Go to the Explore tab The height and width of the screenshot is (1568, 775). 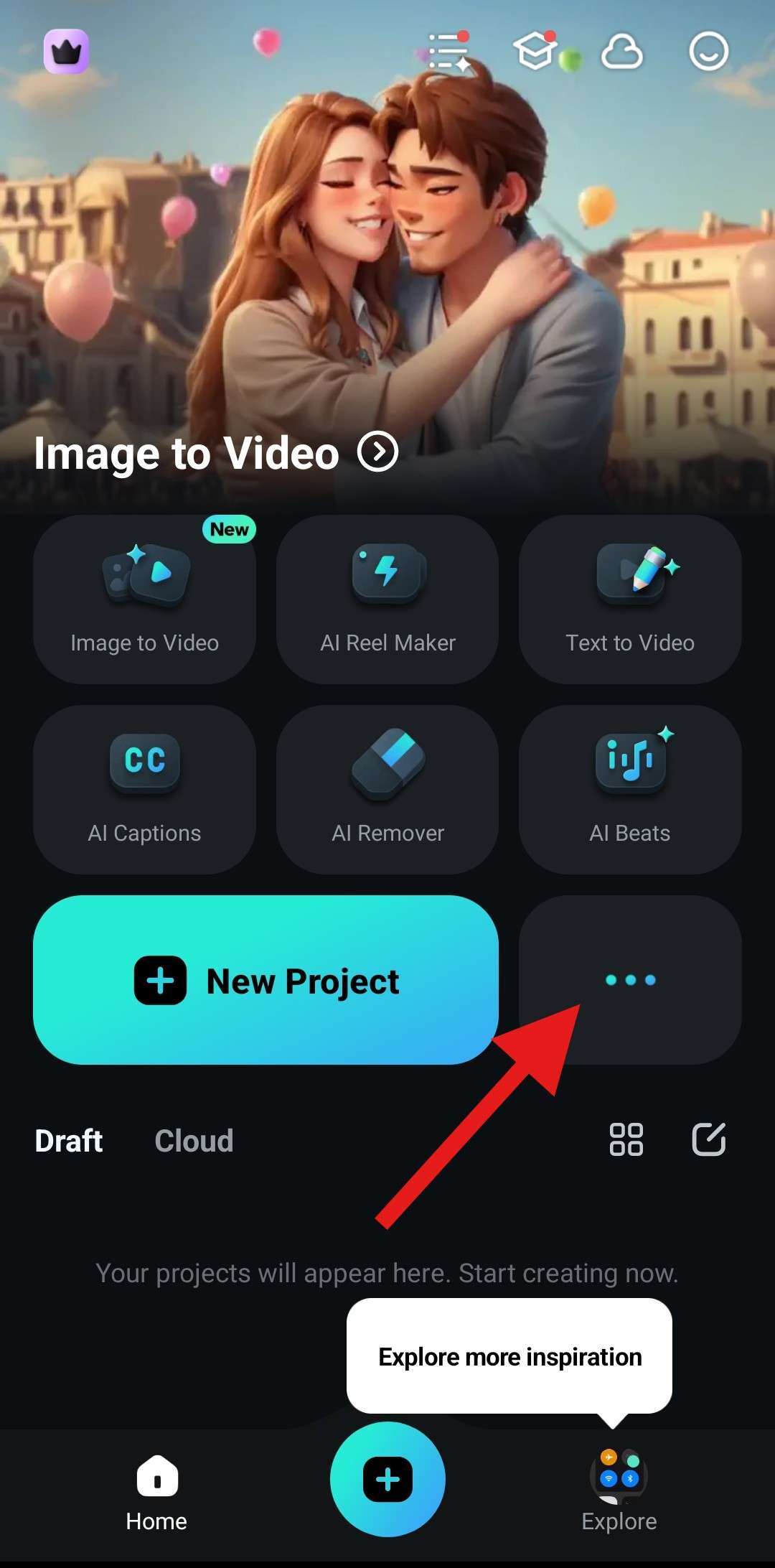point(619,1490)
